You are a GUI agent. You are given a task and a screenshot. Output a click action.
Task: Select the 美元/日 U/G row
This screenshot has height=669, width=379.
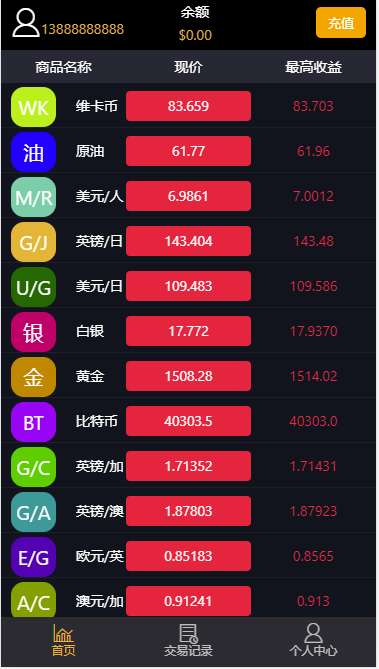click(x=190, y=286)
